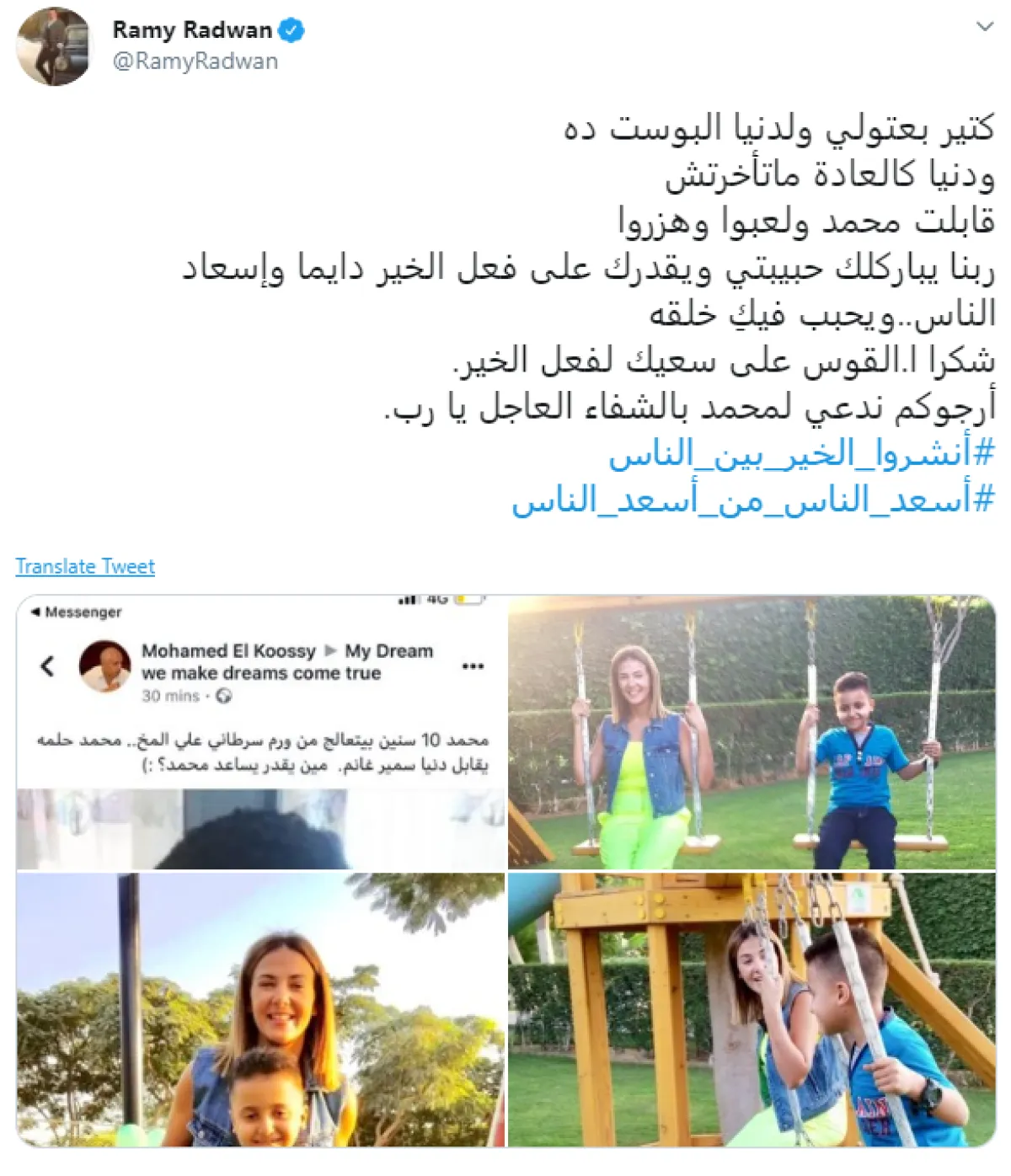Open the tweet options chevron menu

pos(984,27)
